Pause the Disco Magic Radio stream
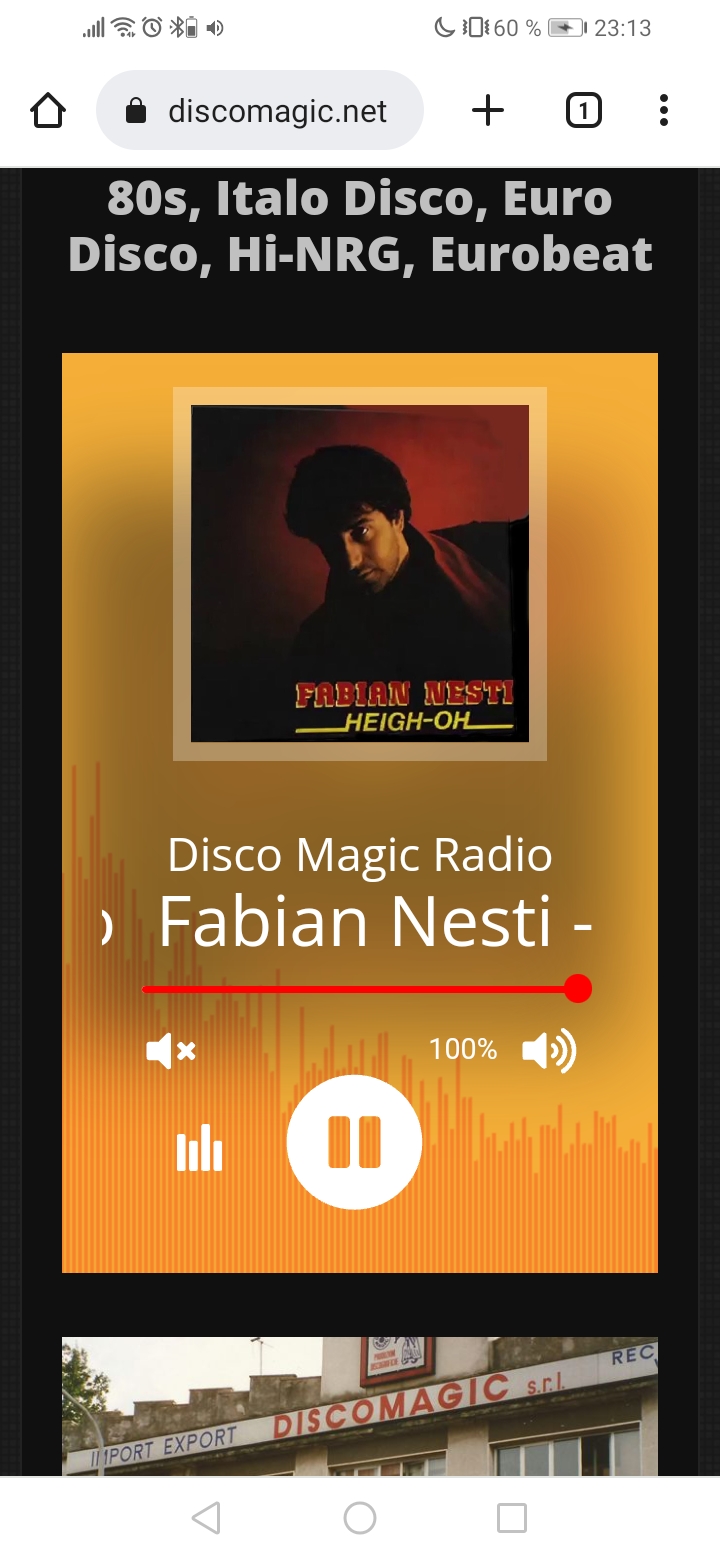 354,1142
